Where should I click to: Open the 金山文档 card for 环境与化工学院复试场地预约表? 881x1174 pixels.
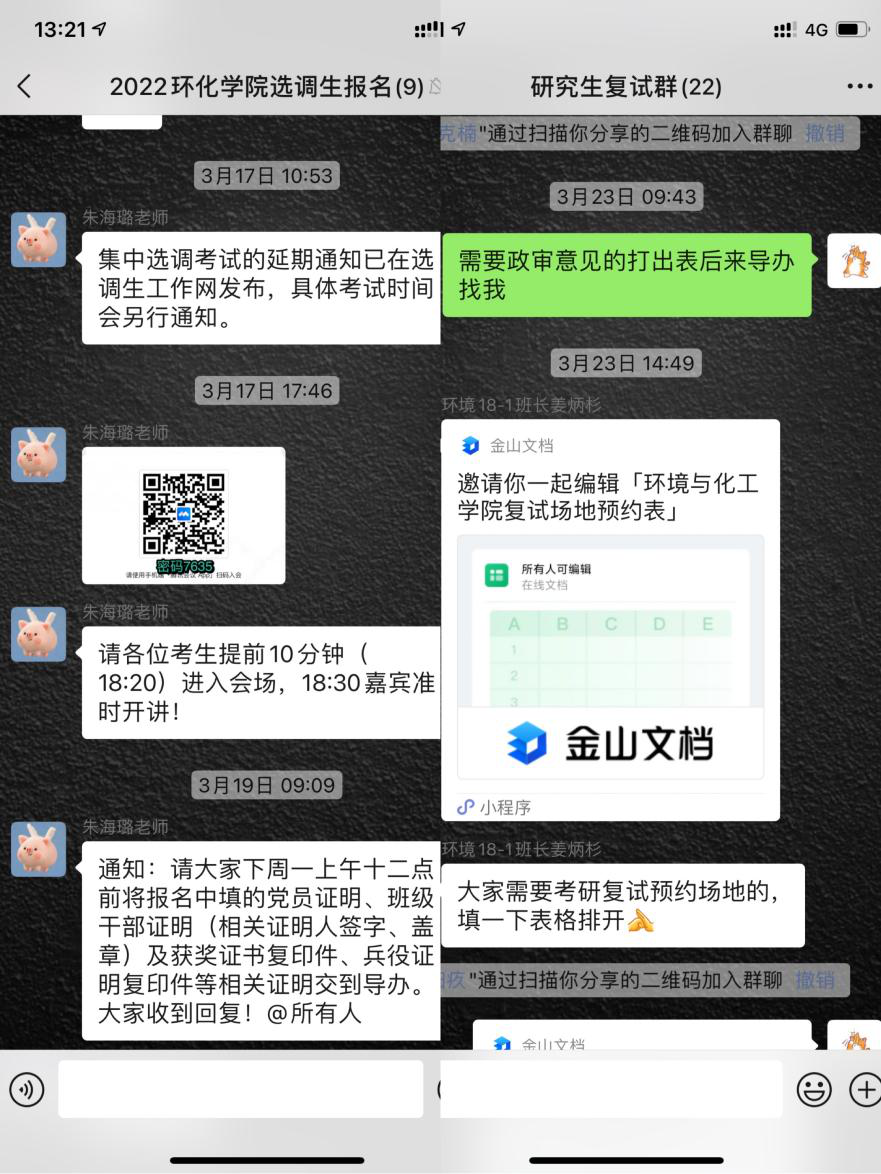(x=610, y=620)
